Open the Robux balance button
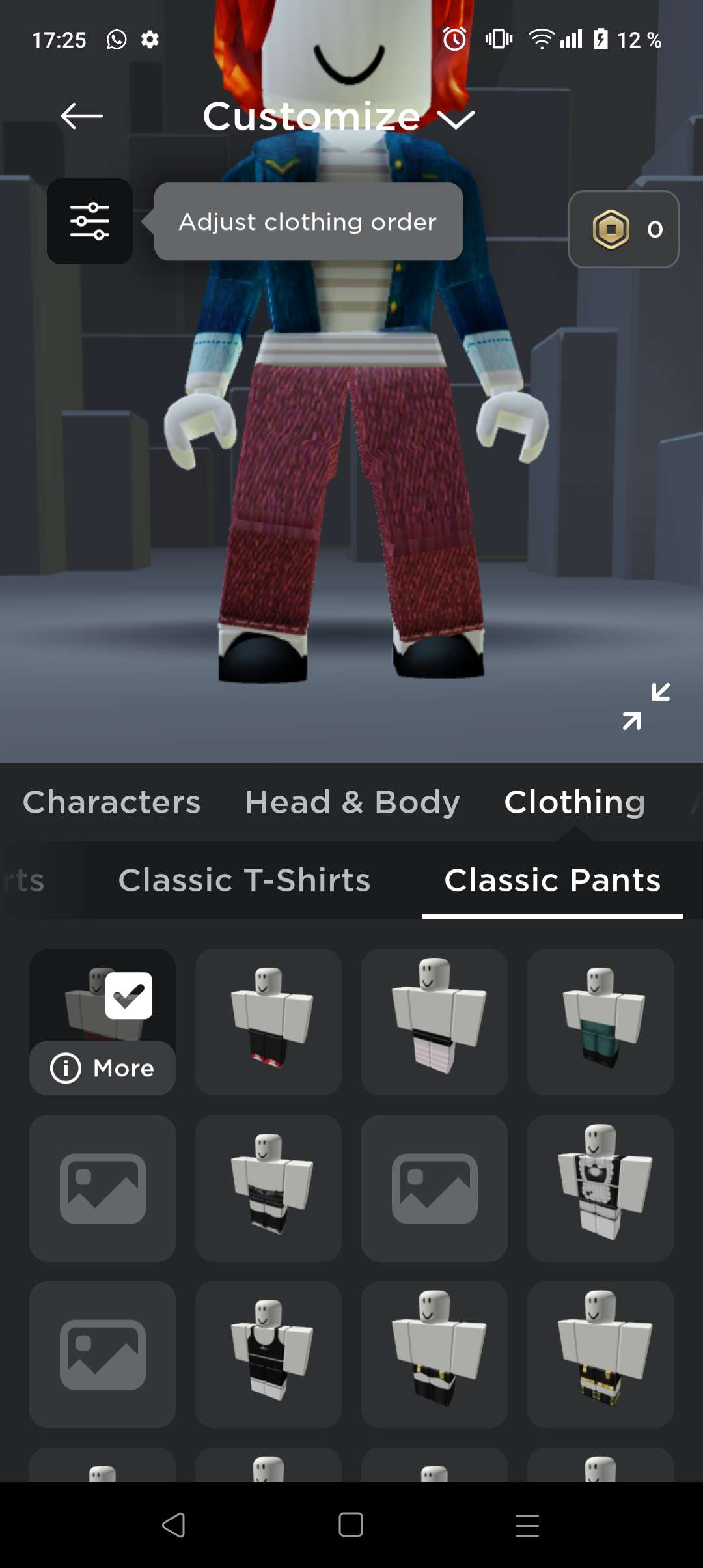This screenshot has height=1568, width=703. (x=624, y=229)
